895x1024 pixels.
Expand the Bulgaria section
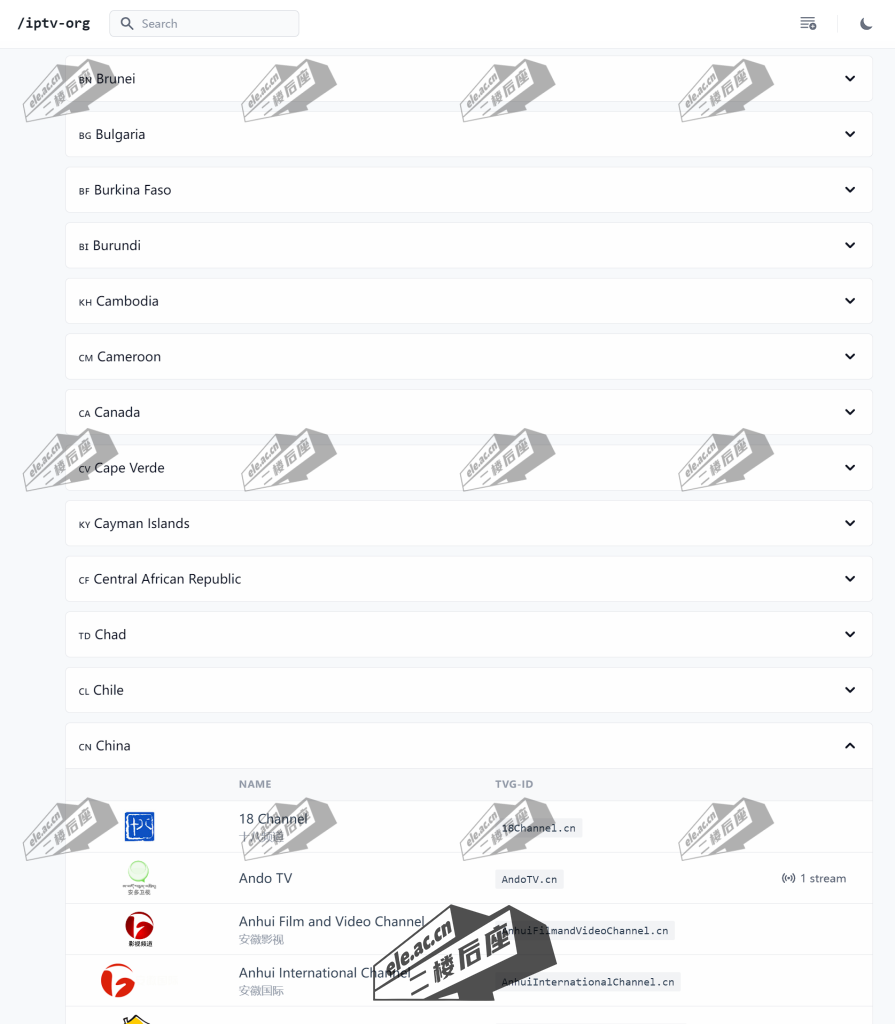(468, 134)
